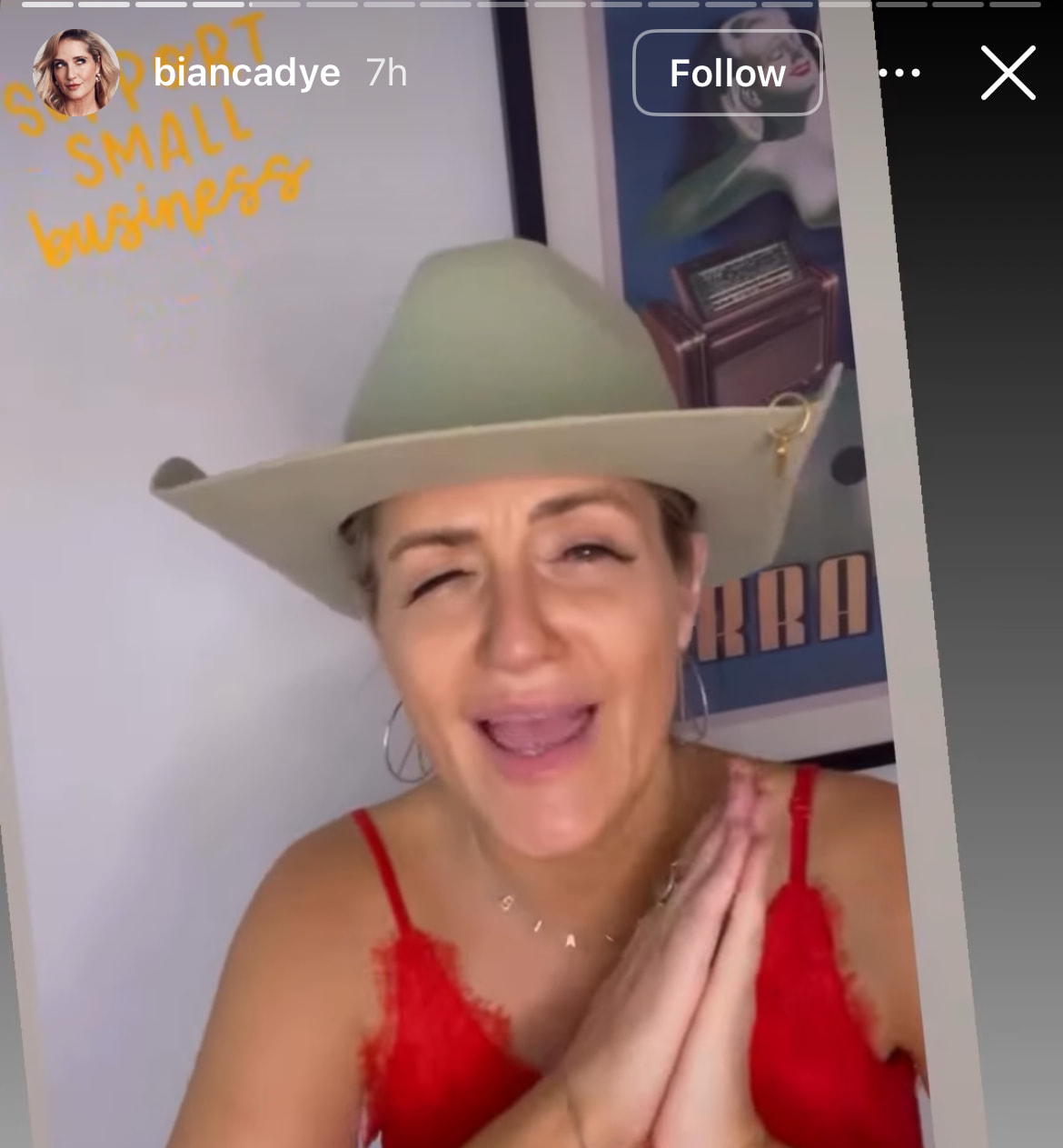Screen dimensions: 1063x1148
Task: Open the three-dot options menu
Action: (x=899, y=73)
